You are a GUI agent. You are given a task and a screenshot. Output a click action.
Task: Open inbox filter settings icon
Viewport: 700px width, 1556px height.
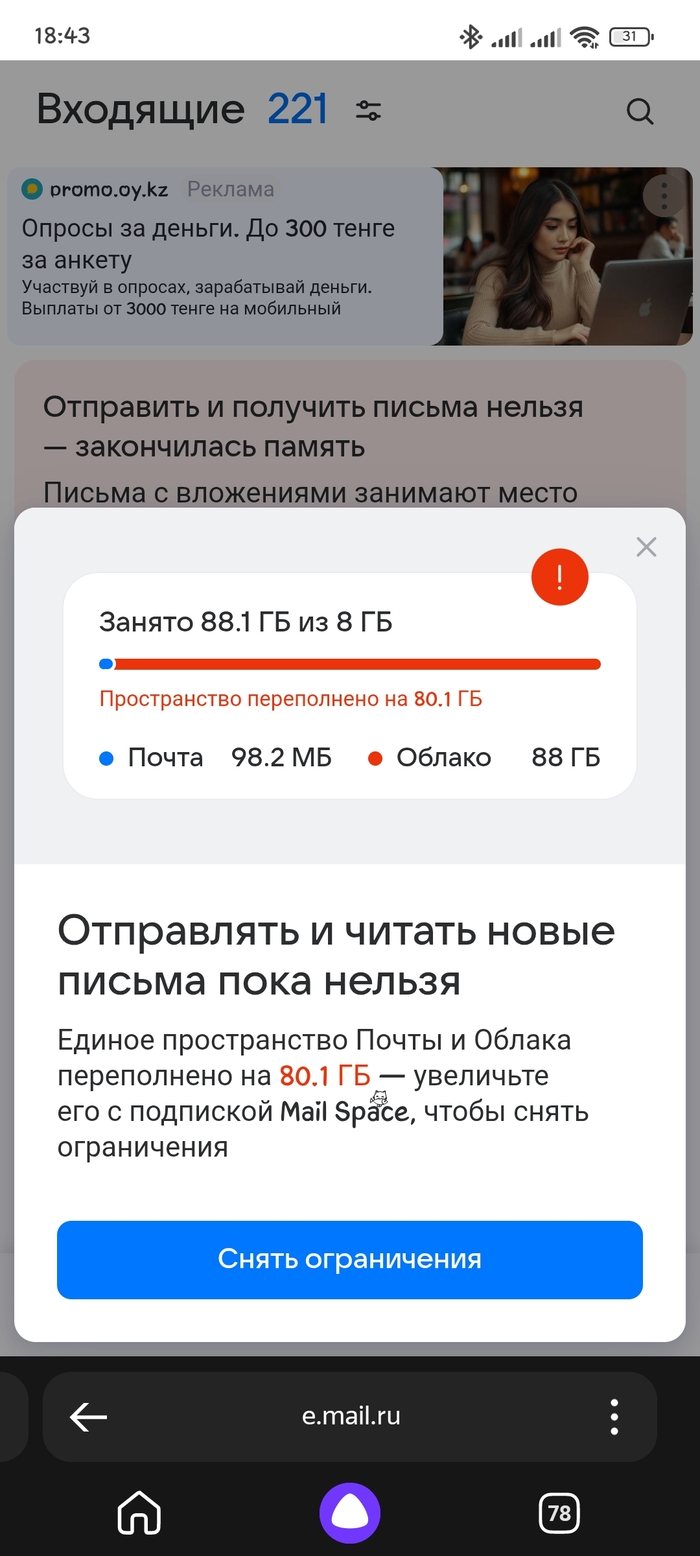pos(368,111)
